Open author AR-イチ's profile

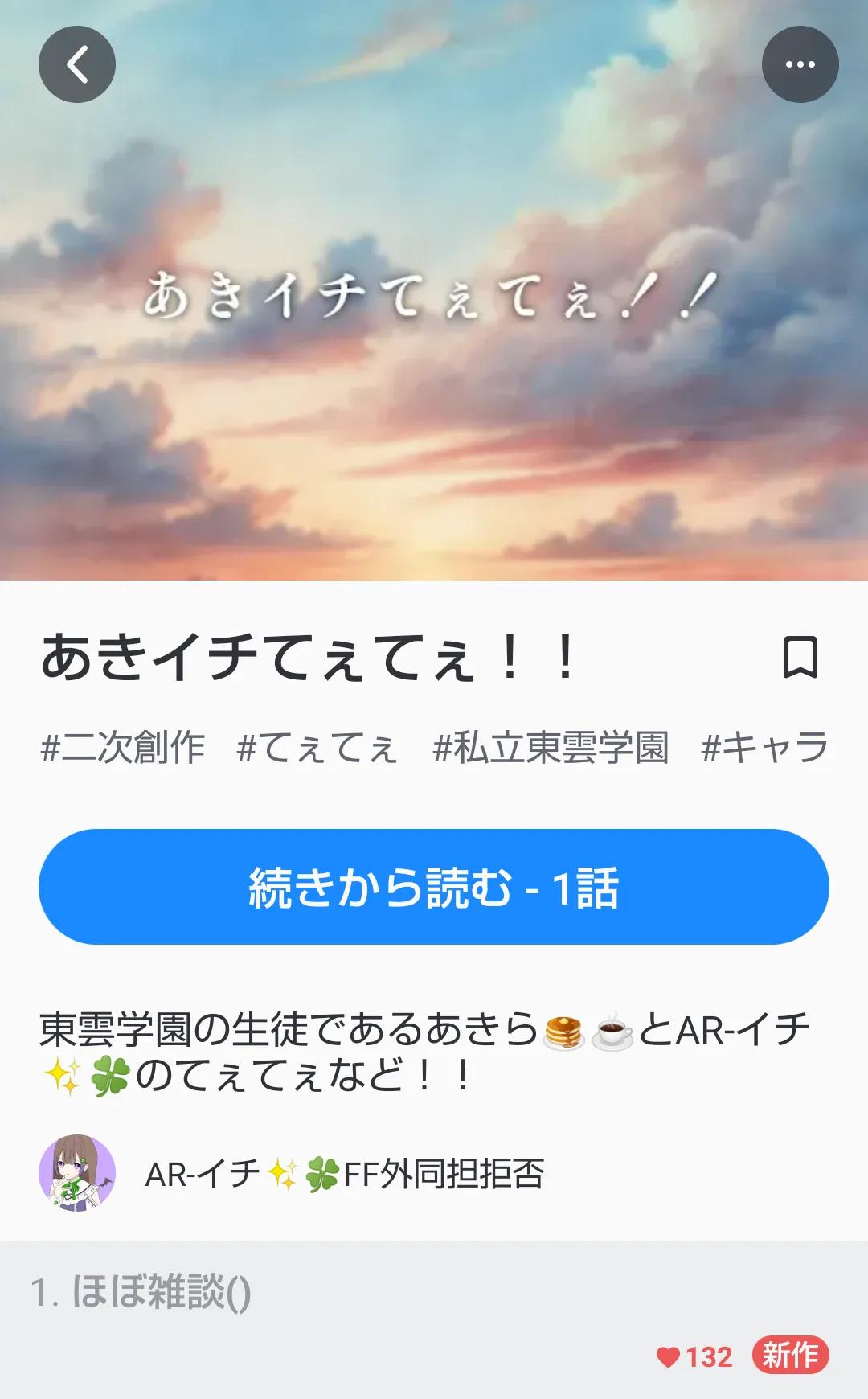(293, 1174)
